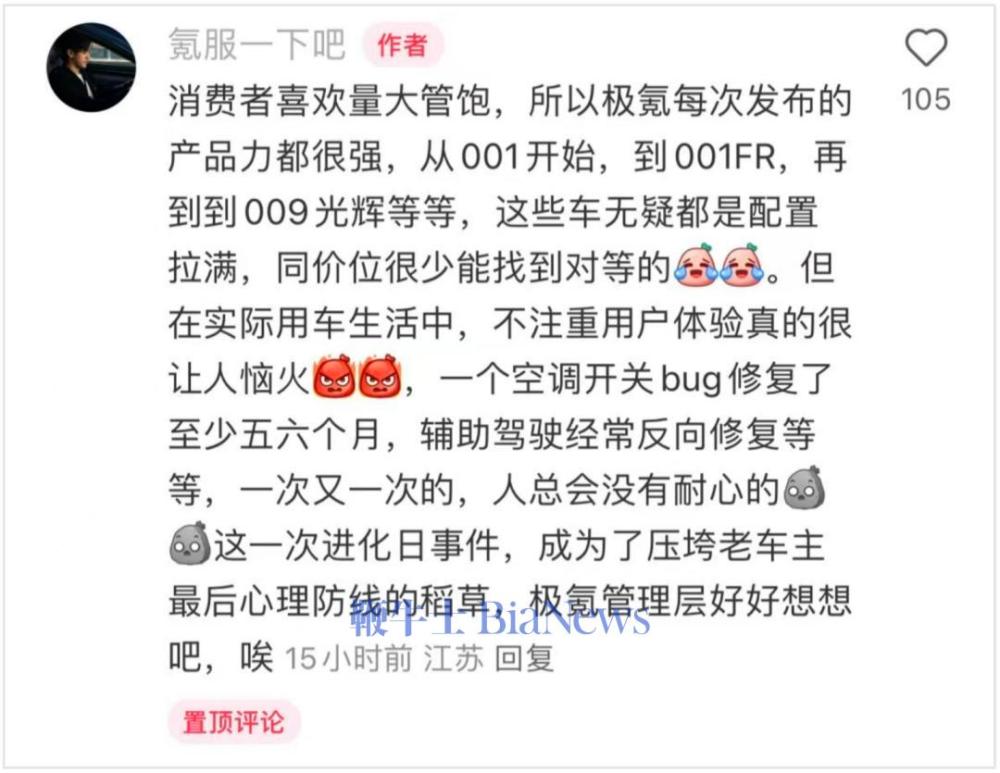
Task: Reply to this pinned comment
Action: (x=525, y=658)
